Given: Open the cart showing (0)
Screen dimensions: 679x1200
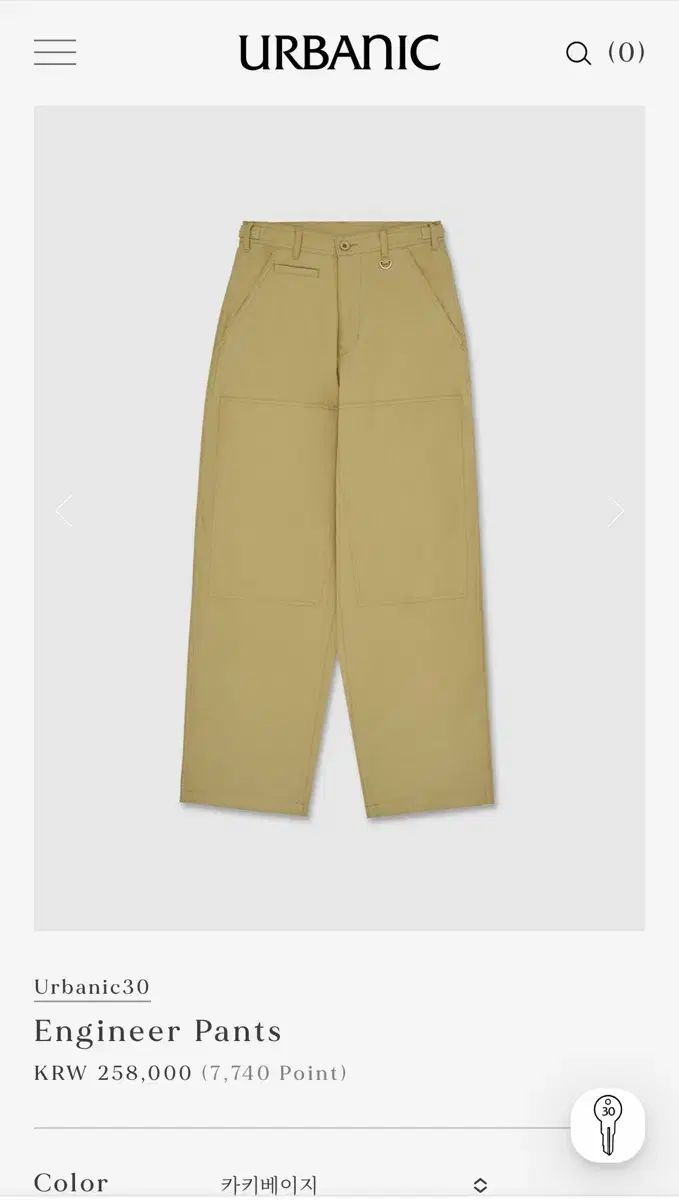Looking at the screenshot, I should pyautogui.click(x=627, y=53).
